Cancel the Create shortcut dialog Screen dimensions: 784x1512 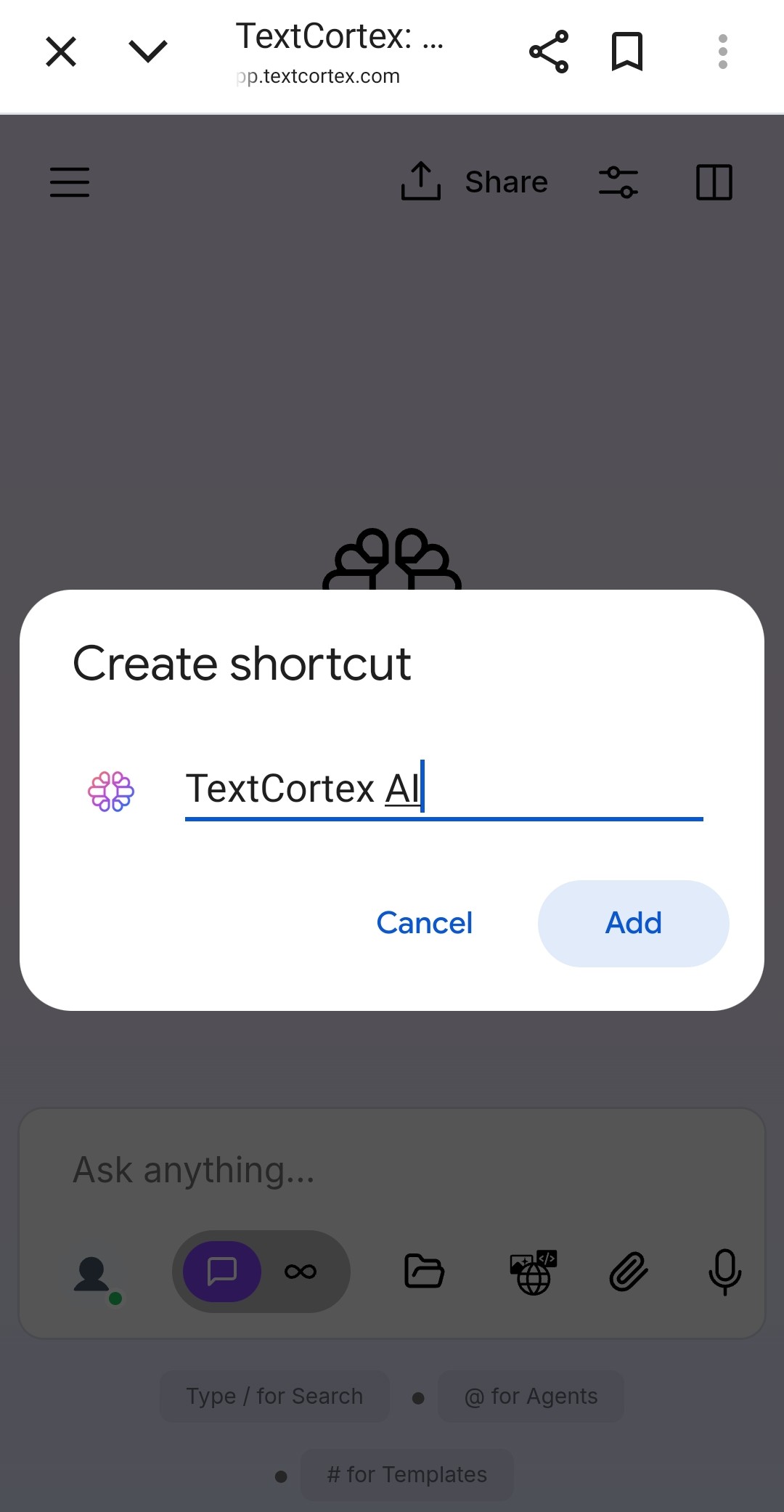point(425,923)
